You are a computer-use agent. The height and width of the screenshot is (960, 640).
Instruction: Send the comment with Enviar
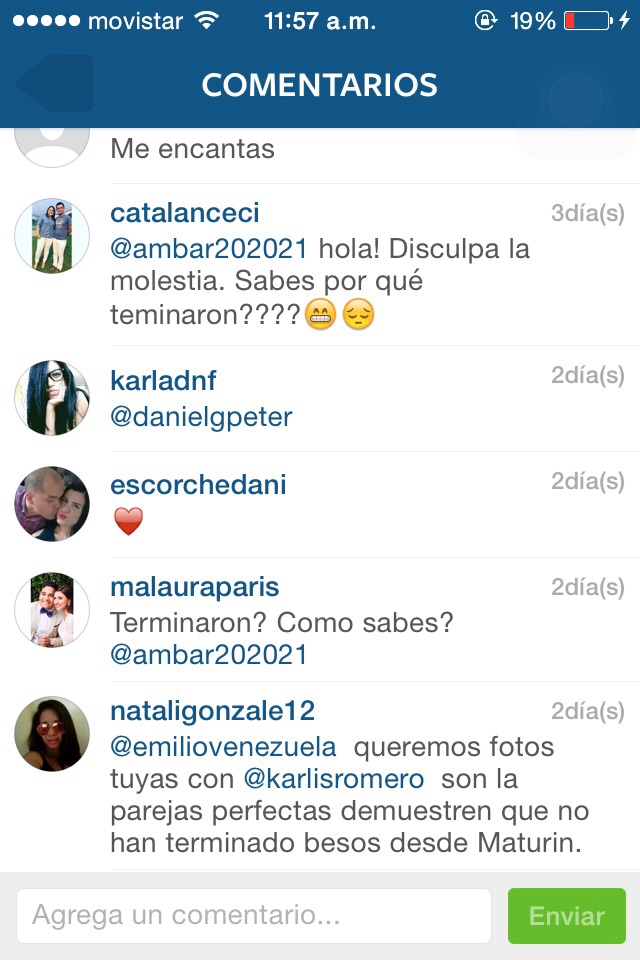[x=566, y=916]
